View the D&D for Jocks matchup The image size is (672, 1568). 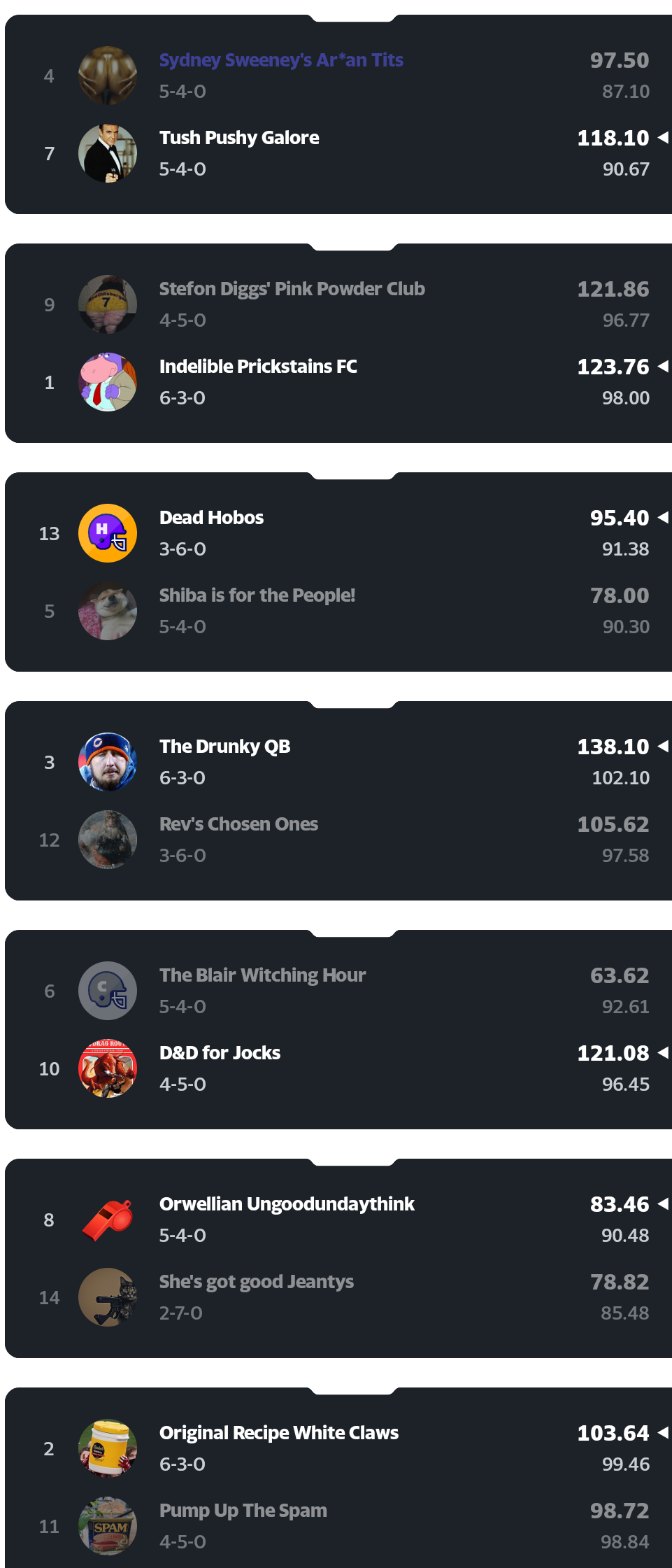(220, 1054)
